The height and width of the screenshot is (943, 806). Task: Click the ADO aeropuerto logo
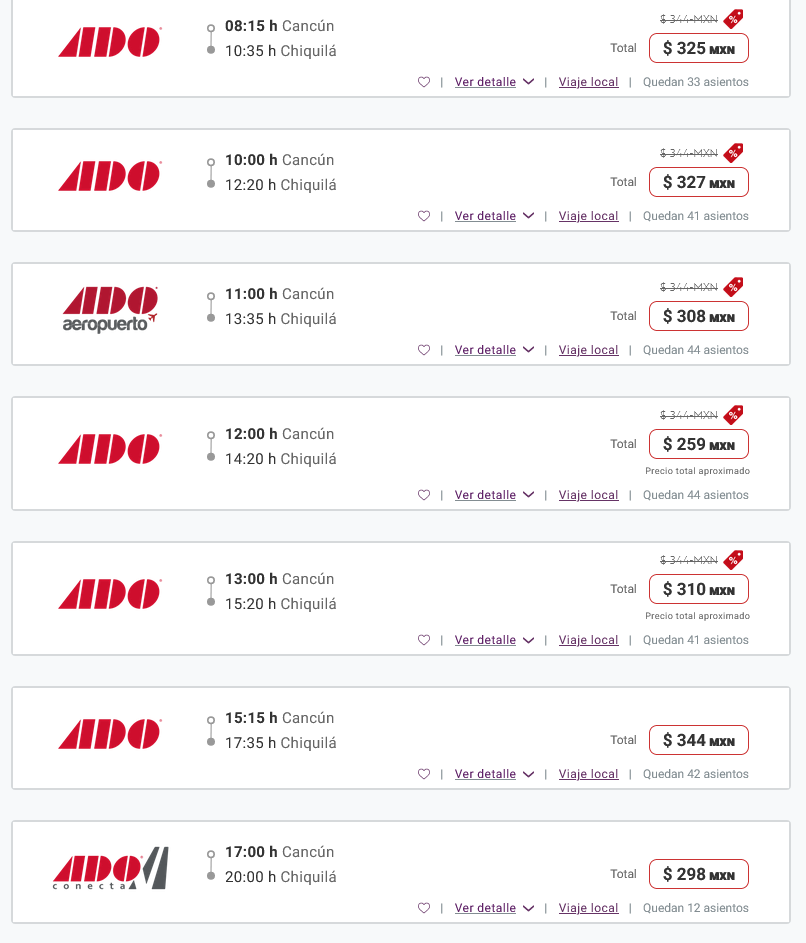pyautogui.click(x=110, y=307)
